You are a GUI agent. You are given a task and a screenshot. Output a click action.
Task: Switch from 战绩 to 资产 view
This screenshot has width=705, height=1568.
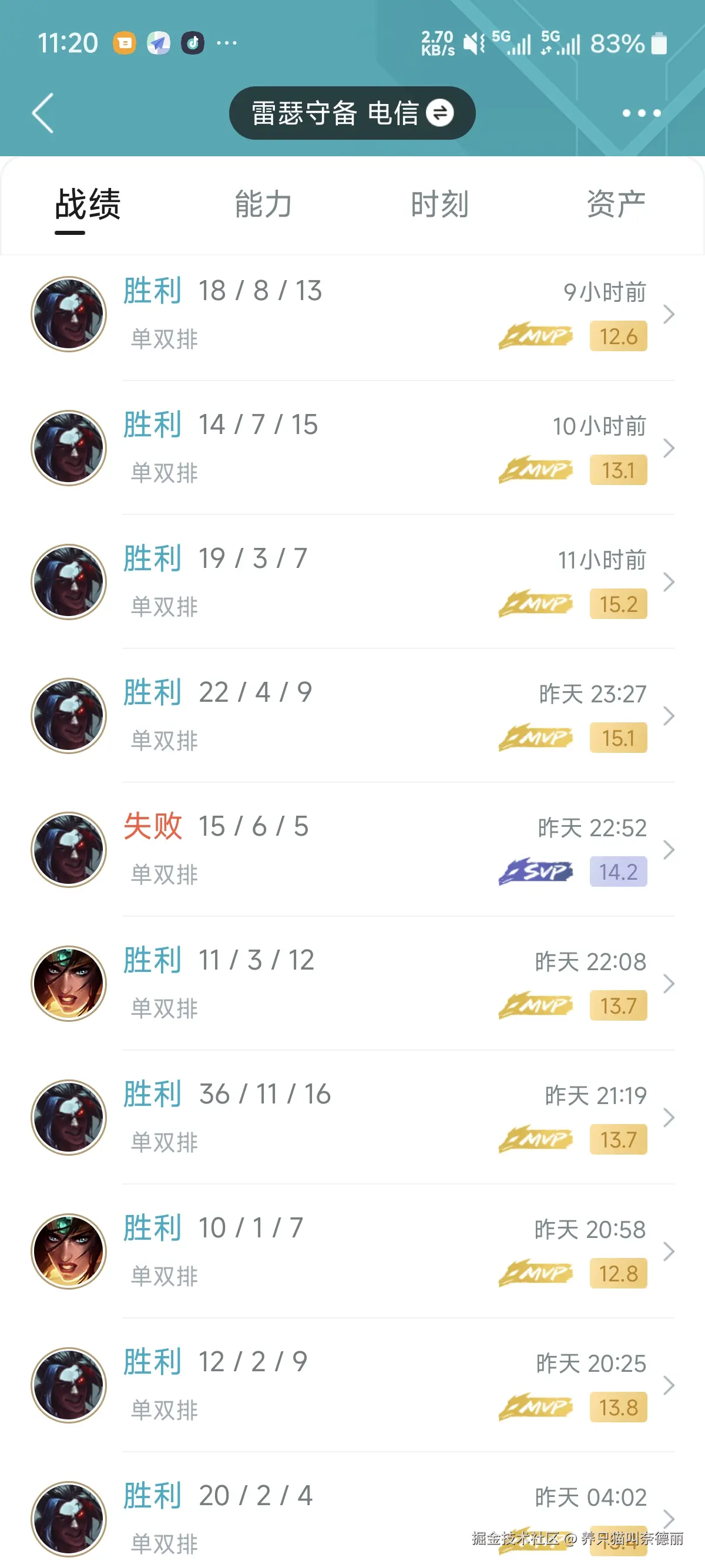[615, 204]
